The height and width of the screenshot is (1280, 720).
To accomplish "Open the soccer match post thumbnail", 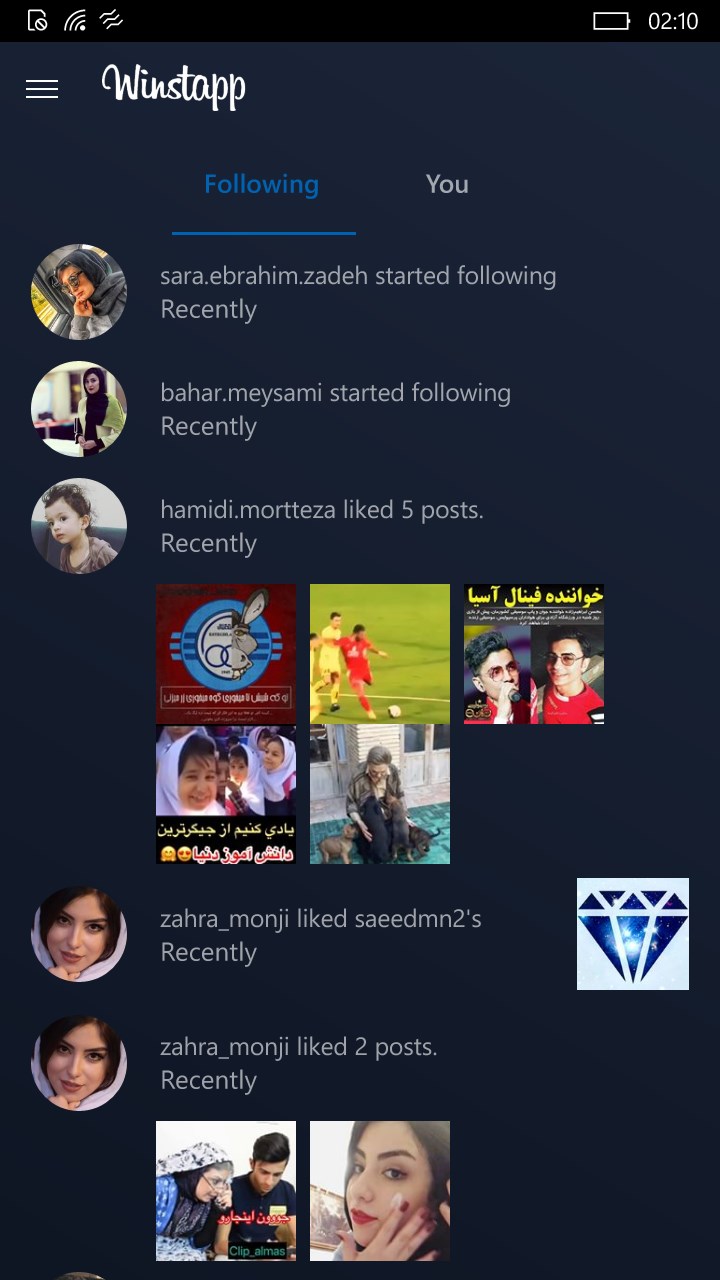I will (x=380, y=654).
